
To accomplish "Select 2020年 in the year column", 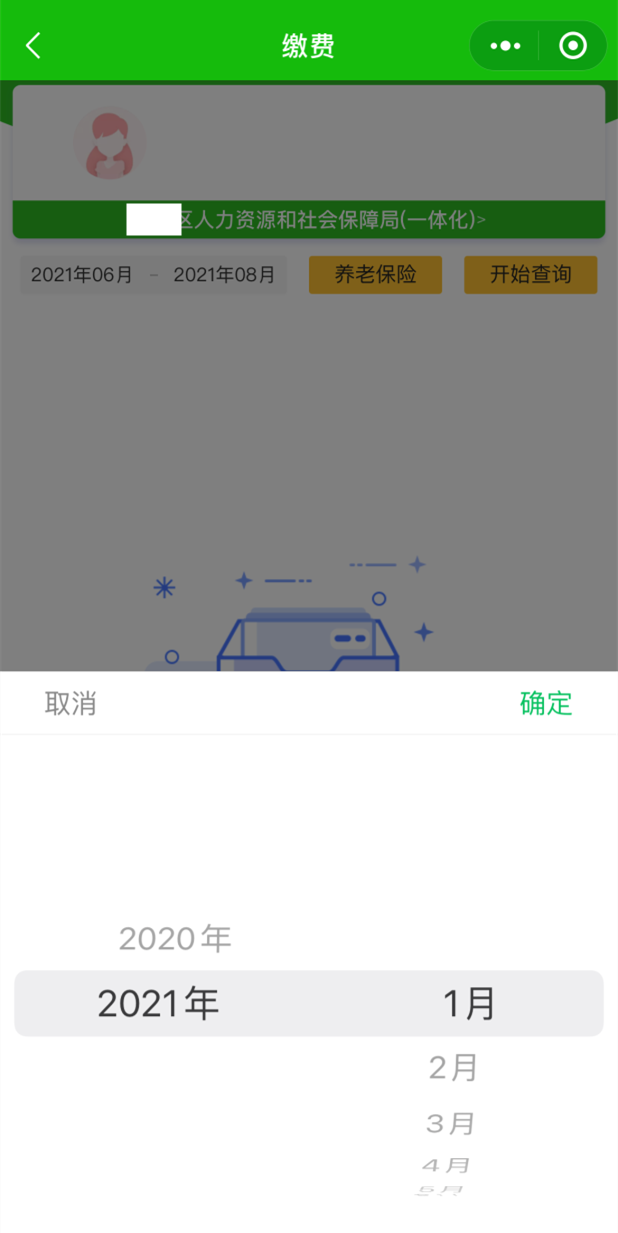I will [x=175, y=938].
